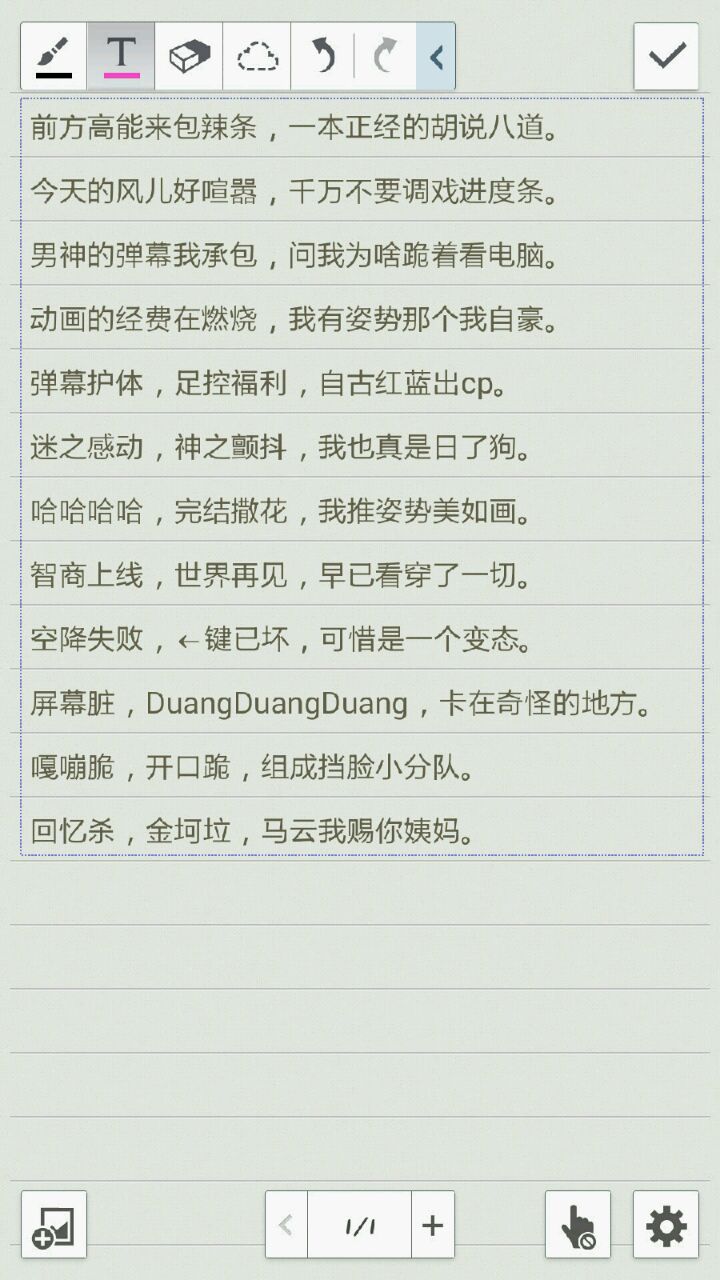Collapse the toolbar with the arrow
This screenshot has width=720, height=1280.
pyautogui.click(x=436, y=57)
